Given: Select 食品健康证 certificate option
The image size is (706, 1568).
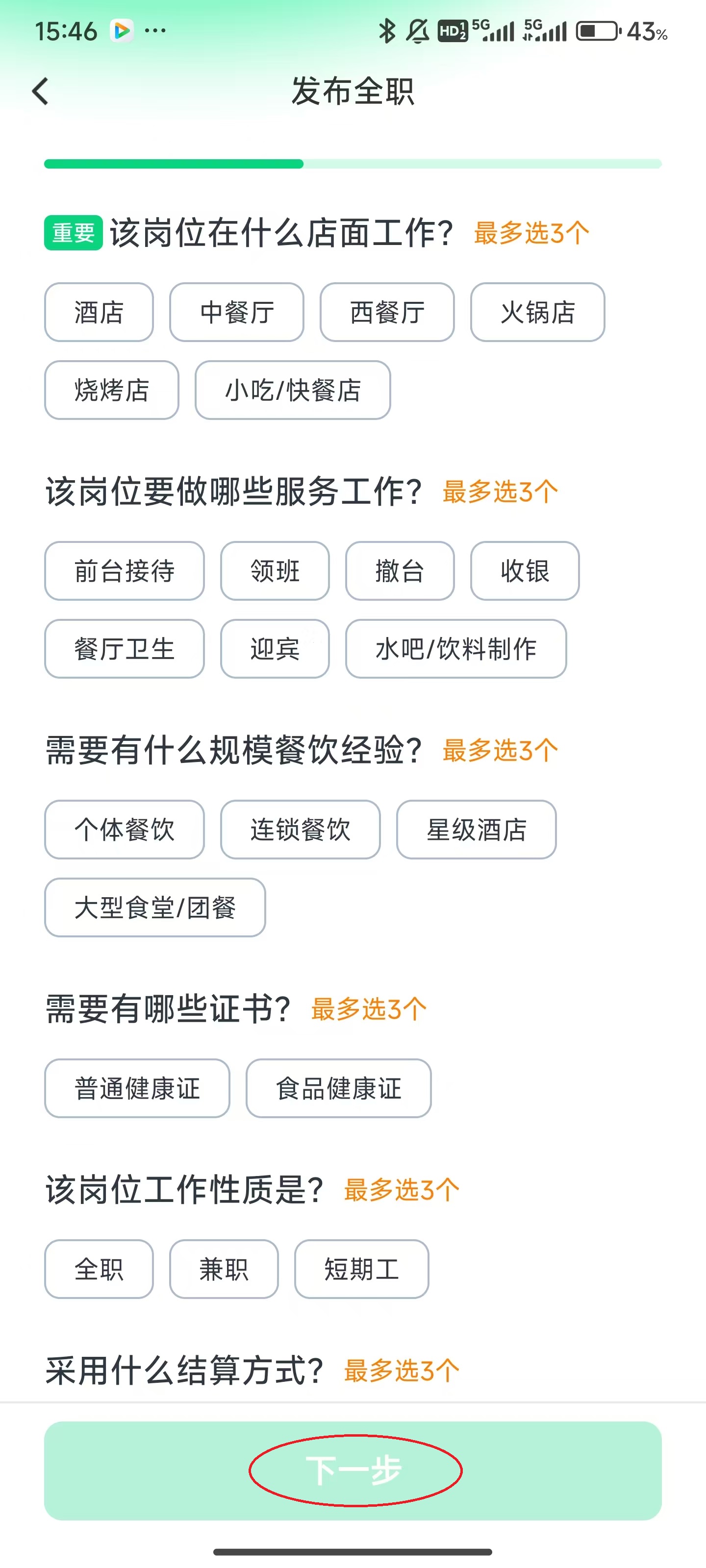Looking at the screenshot, I should coord(339,1088).
